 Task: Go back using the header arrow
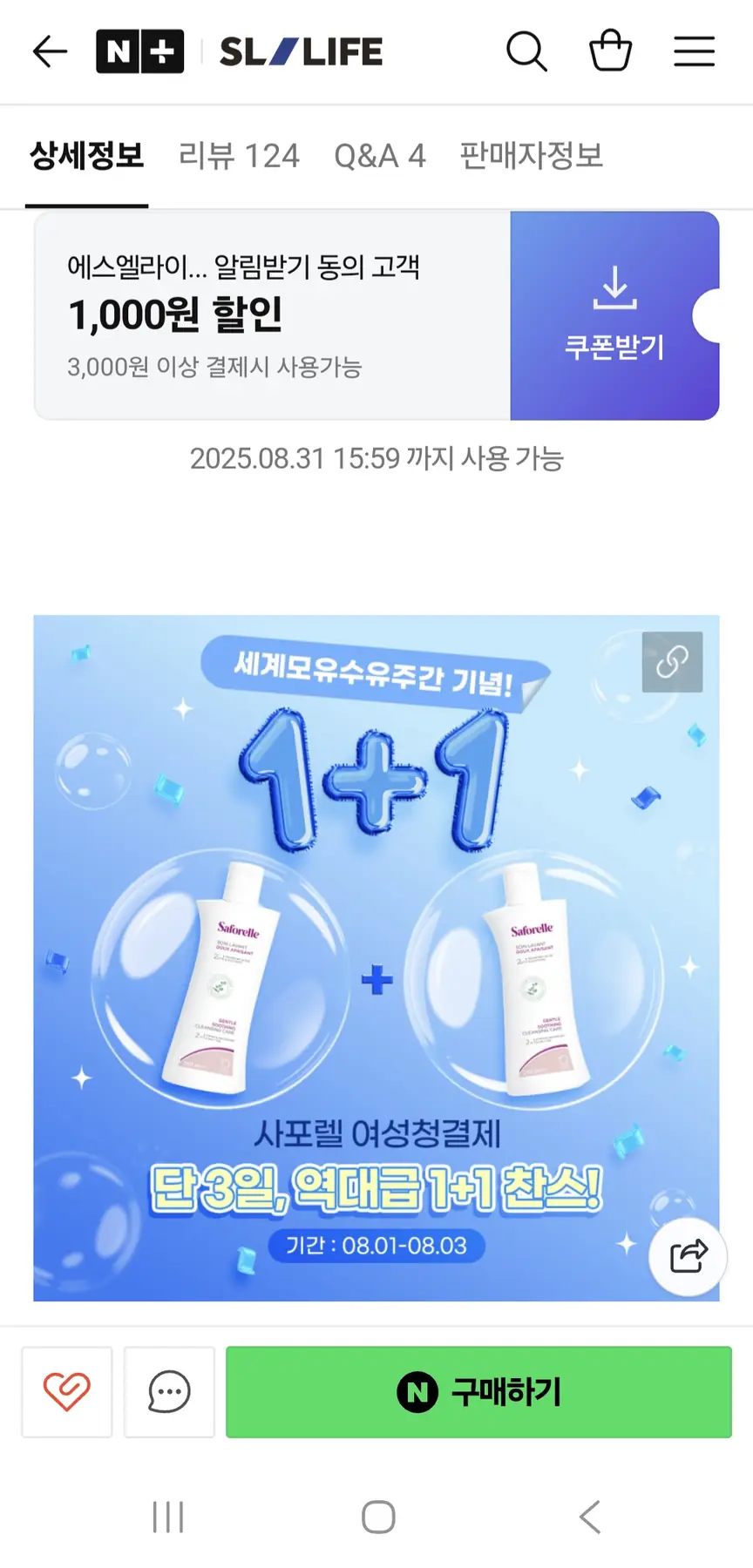pyautogui.click(x=50, y=51)
